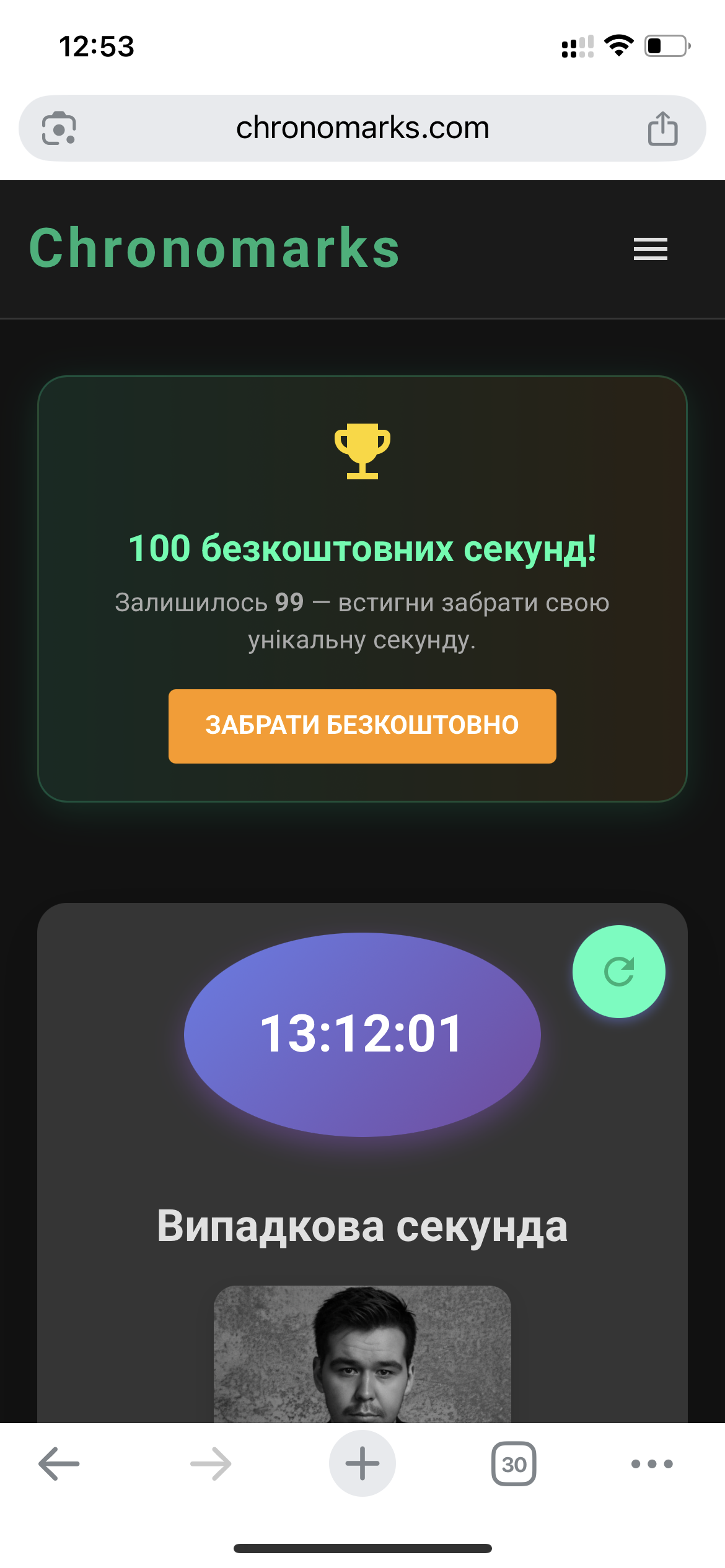Open the 13:12:01 second
This screenshot has width=725, height=1568.
point(362,1034)
